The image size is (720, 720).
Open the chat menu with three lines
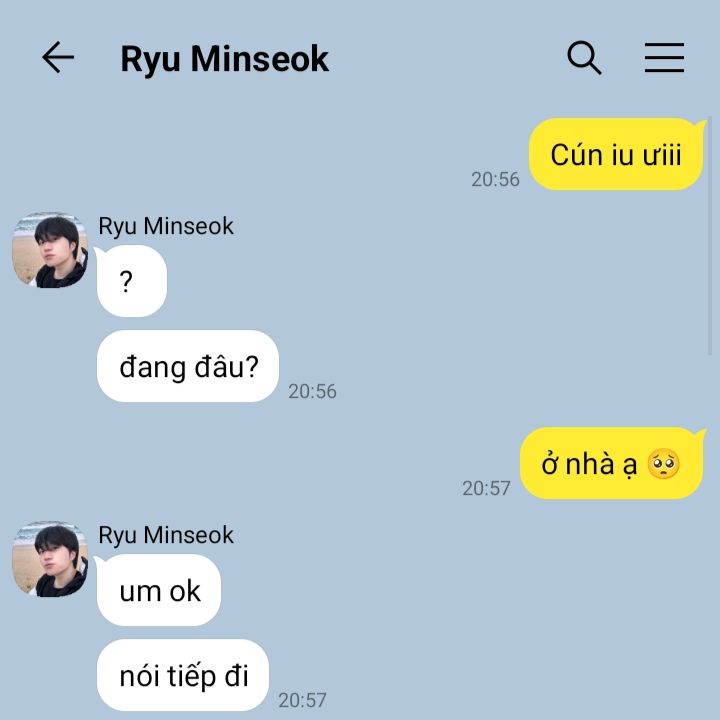(x=664, y=58)
